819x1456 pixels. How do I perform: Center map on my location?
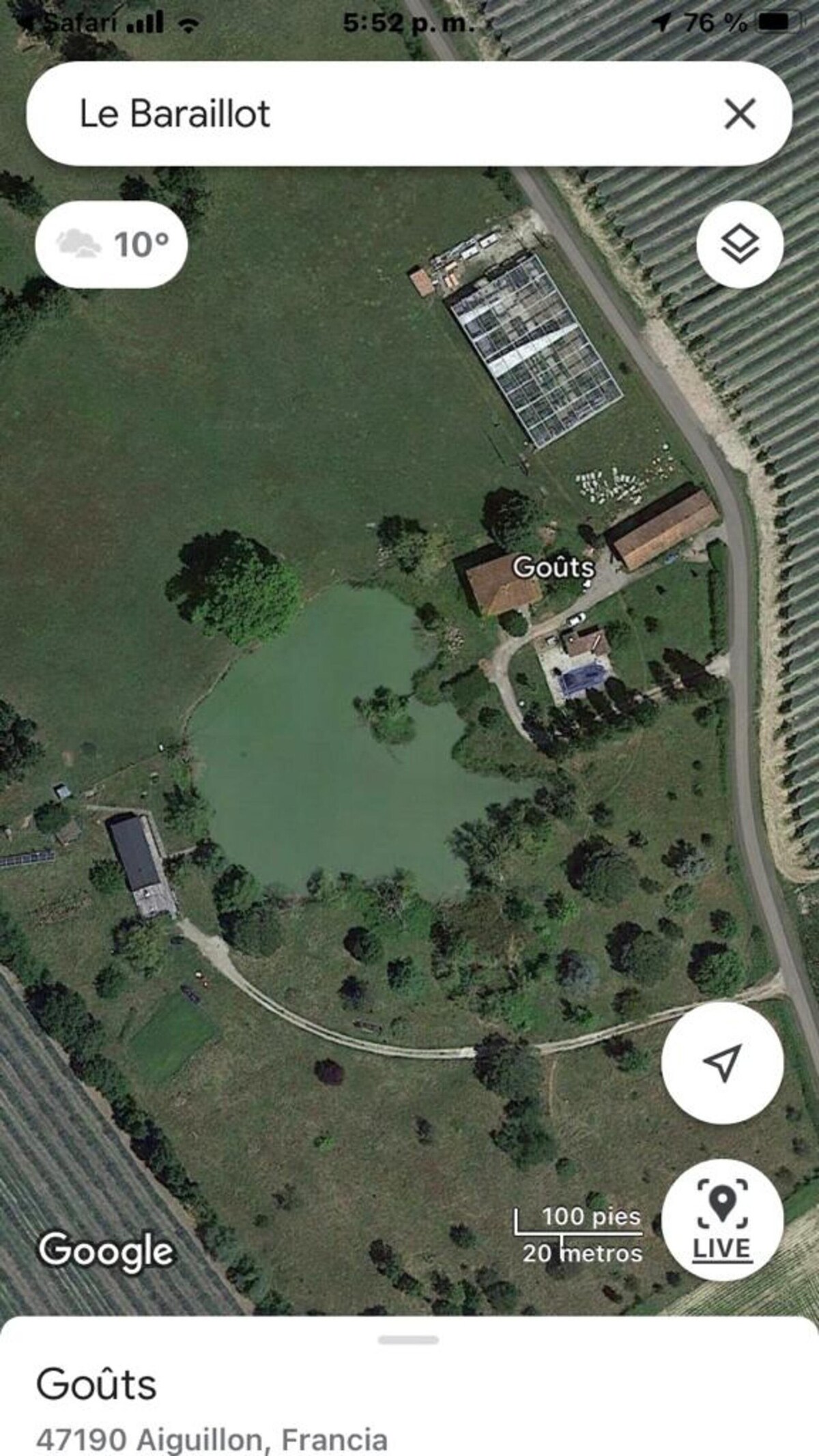coord(722,1063)
